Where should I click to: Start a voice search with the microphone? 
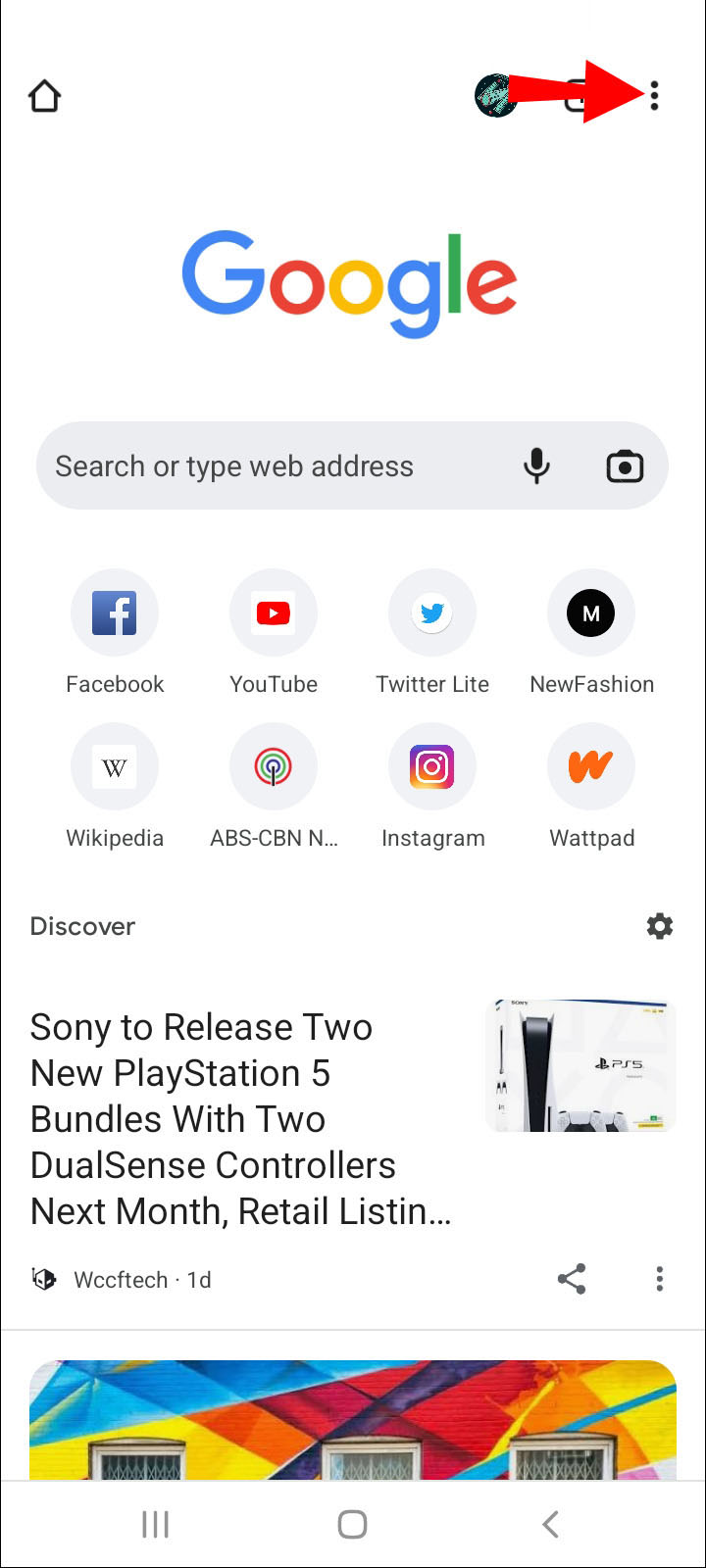click(x=536, y=466)
